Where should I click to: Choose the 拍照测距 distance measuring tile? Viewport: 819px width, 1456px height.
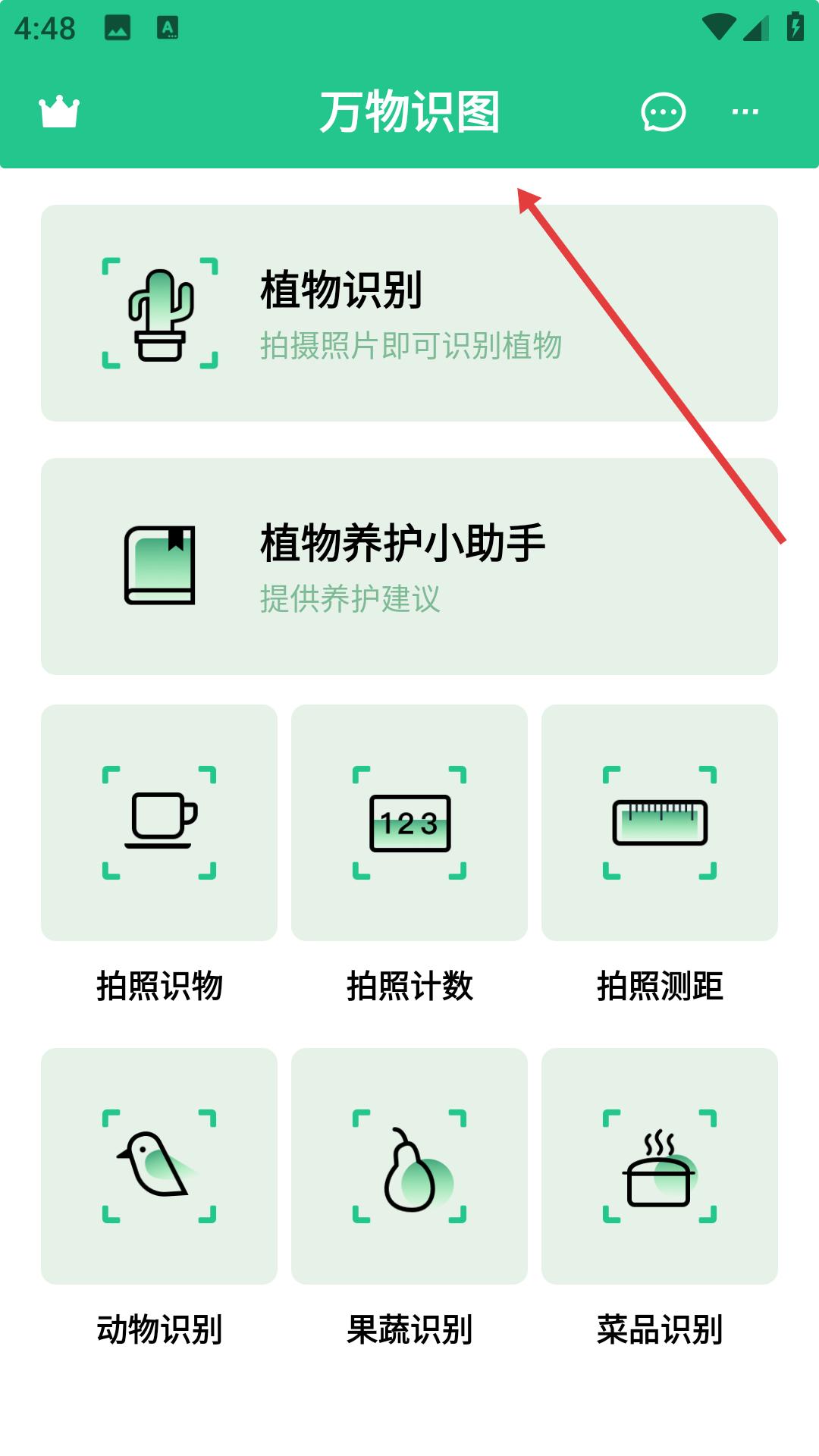[x=660, y=823]
